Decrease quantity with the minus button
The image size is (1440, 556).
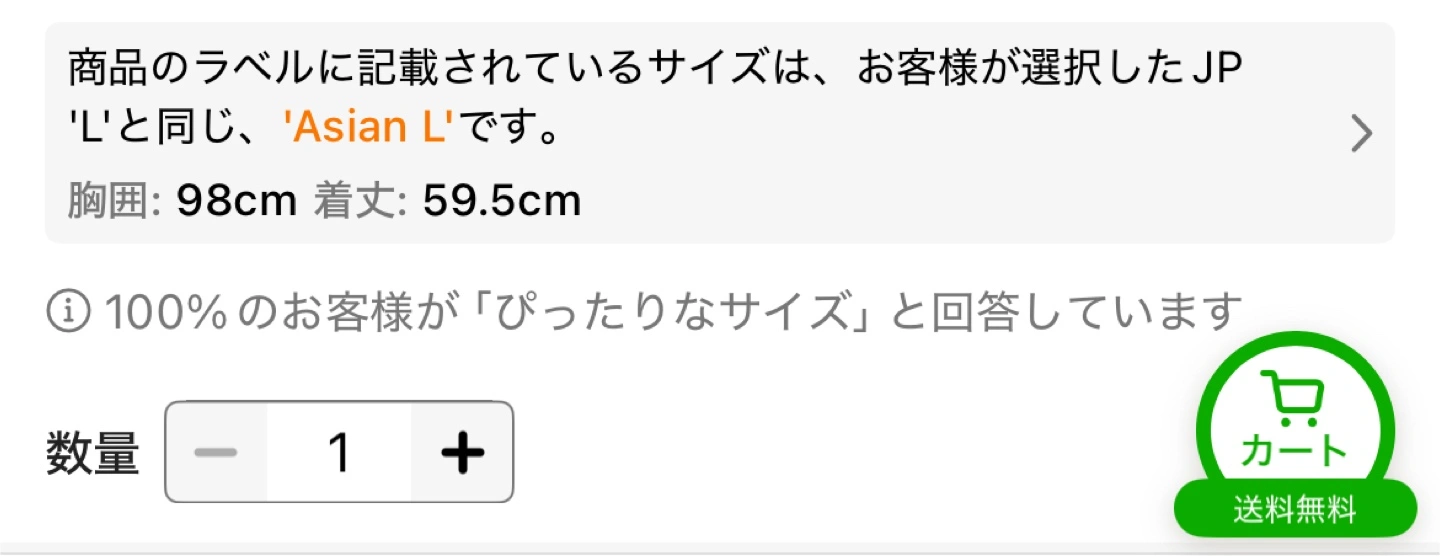(216, 453)
